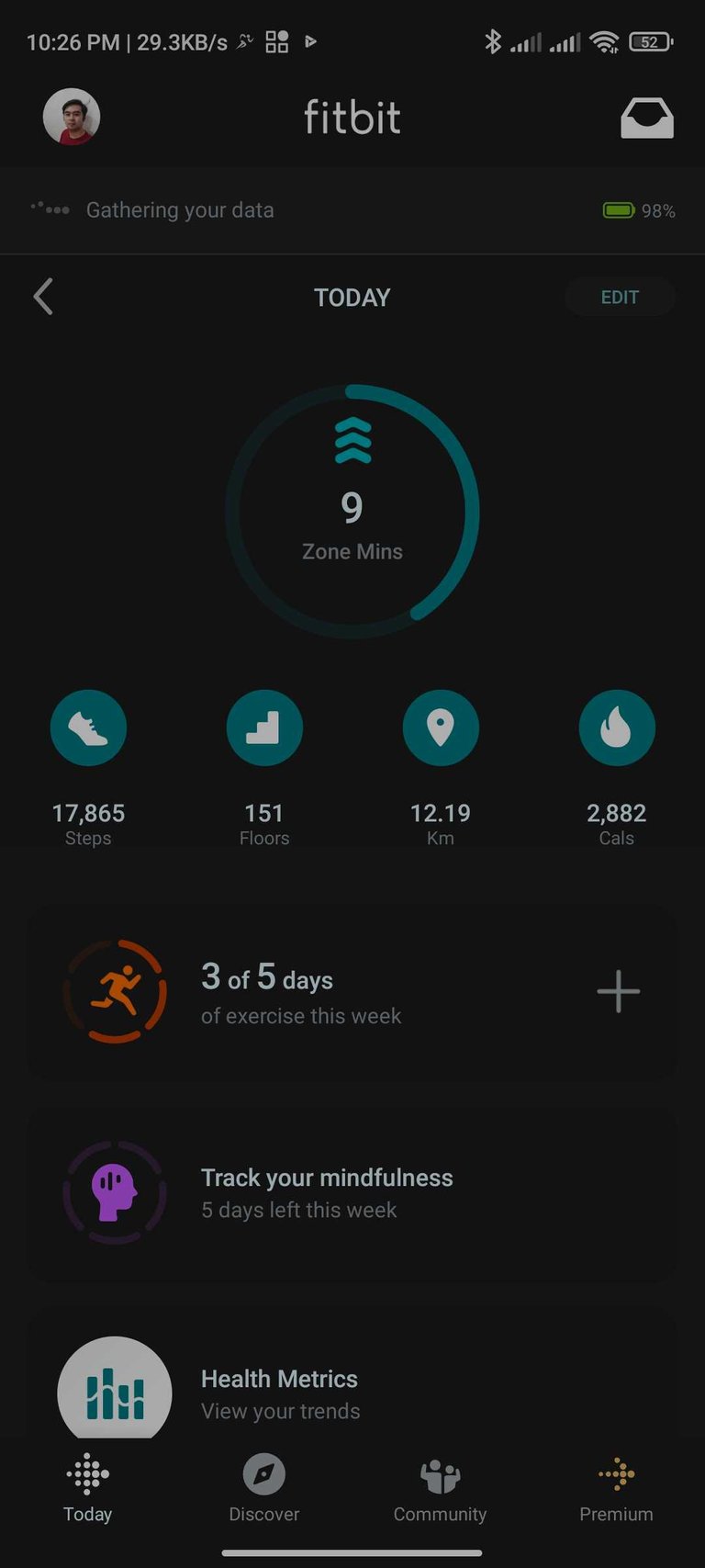Open the inbox icon
This screenshot has width=705, height=1568.
pyautogui.click(x=647, y=118)
